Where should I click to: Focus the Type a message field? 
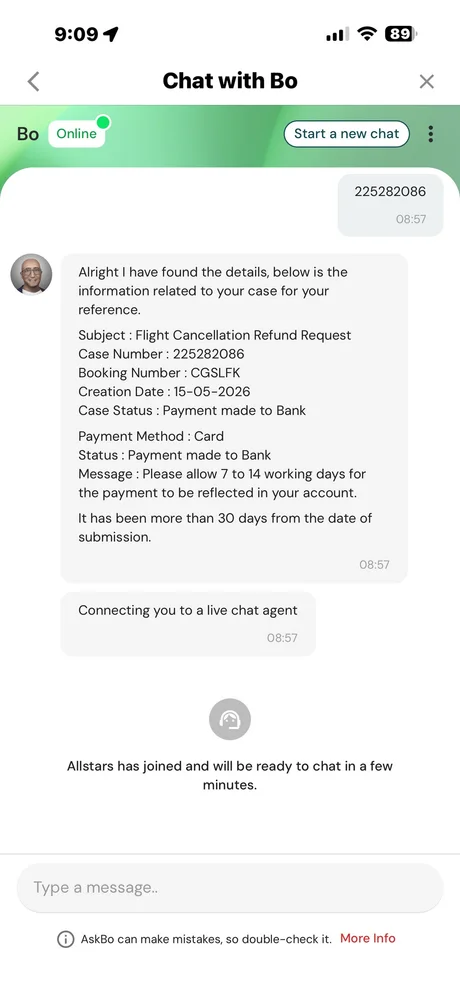(230, 888)
